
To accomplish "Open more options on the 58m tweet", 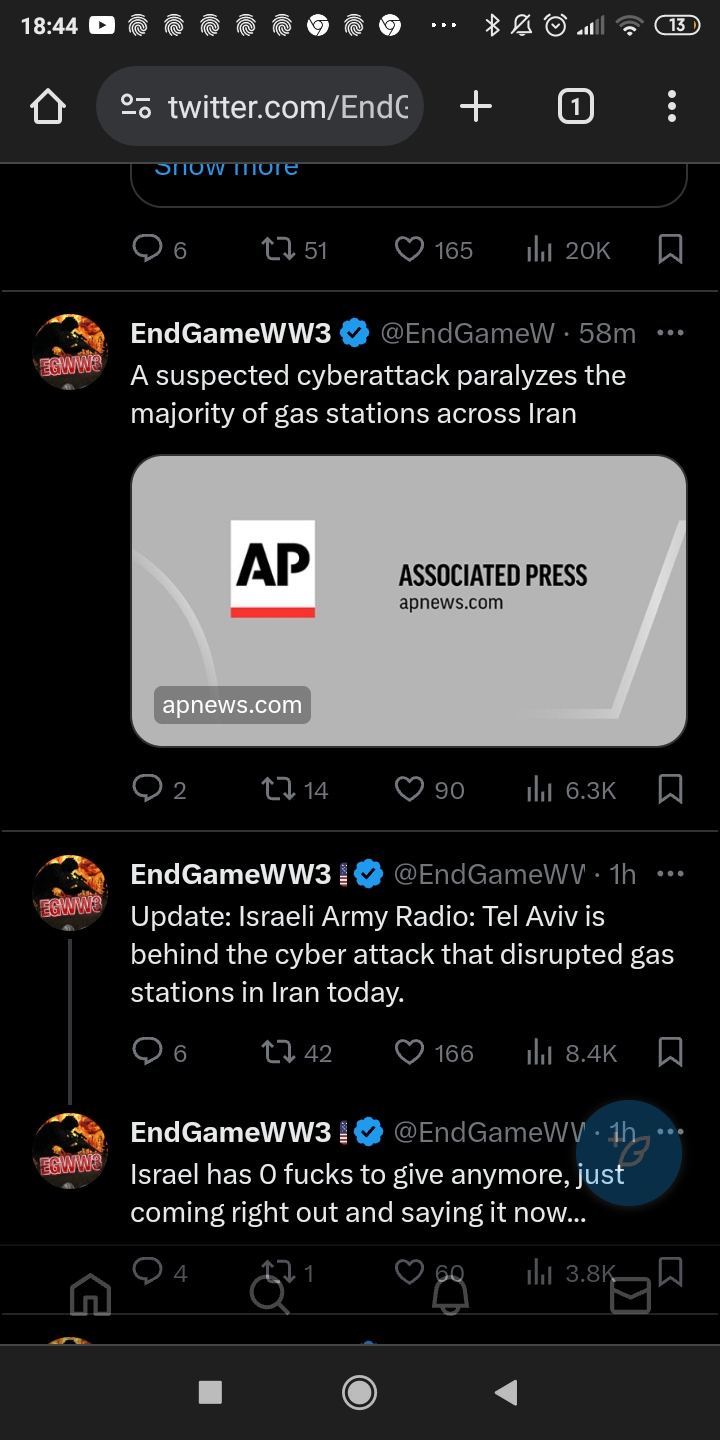I will tap(670, 333).
